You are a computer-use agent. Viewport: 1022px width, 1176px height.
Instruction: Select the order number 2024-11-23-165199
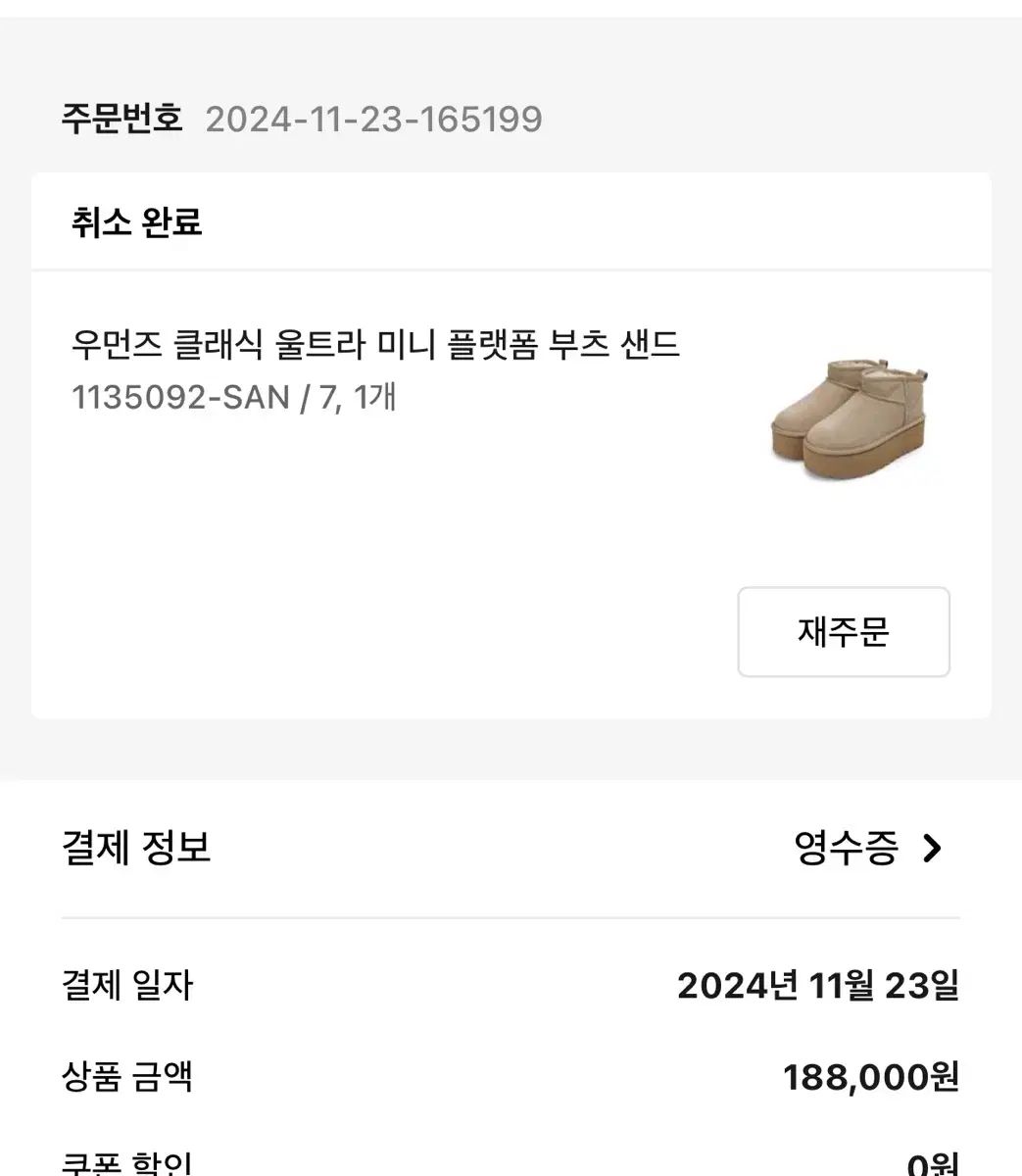pyautogui.click(x=372, y=120)
